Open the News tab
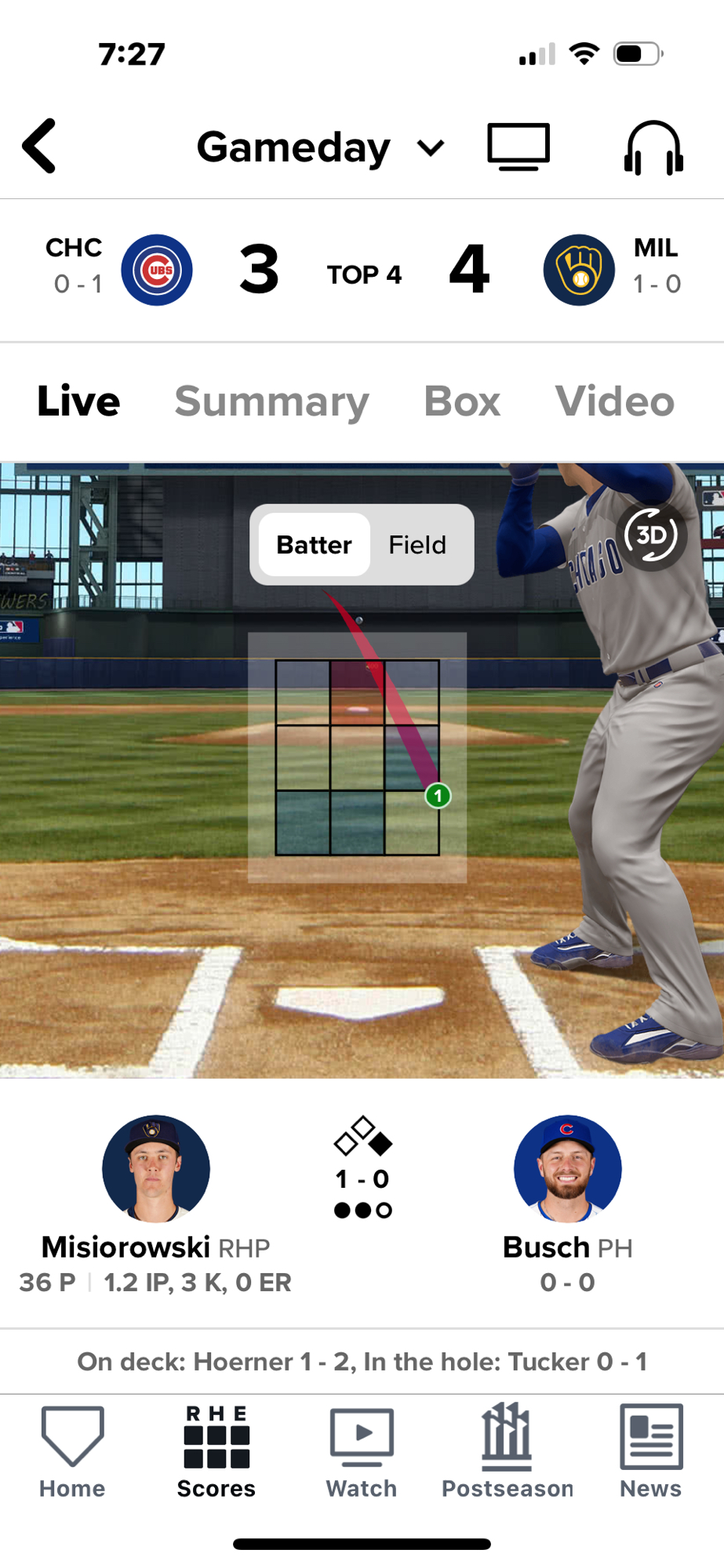Viewport: 724px width, 1568px height. click(x=651, y=1451)
